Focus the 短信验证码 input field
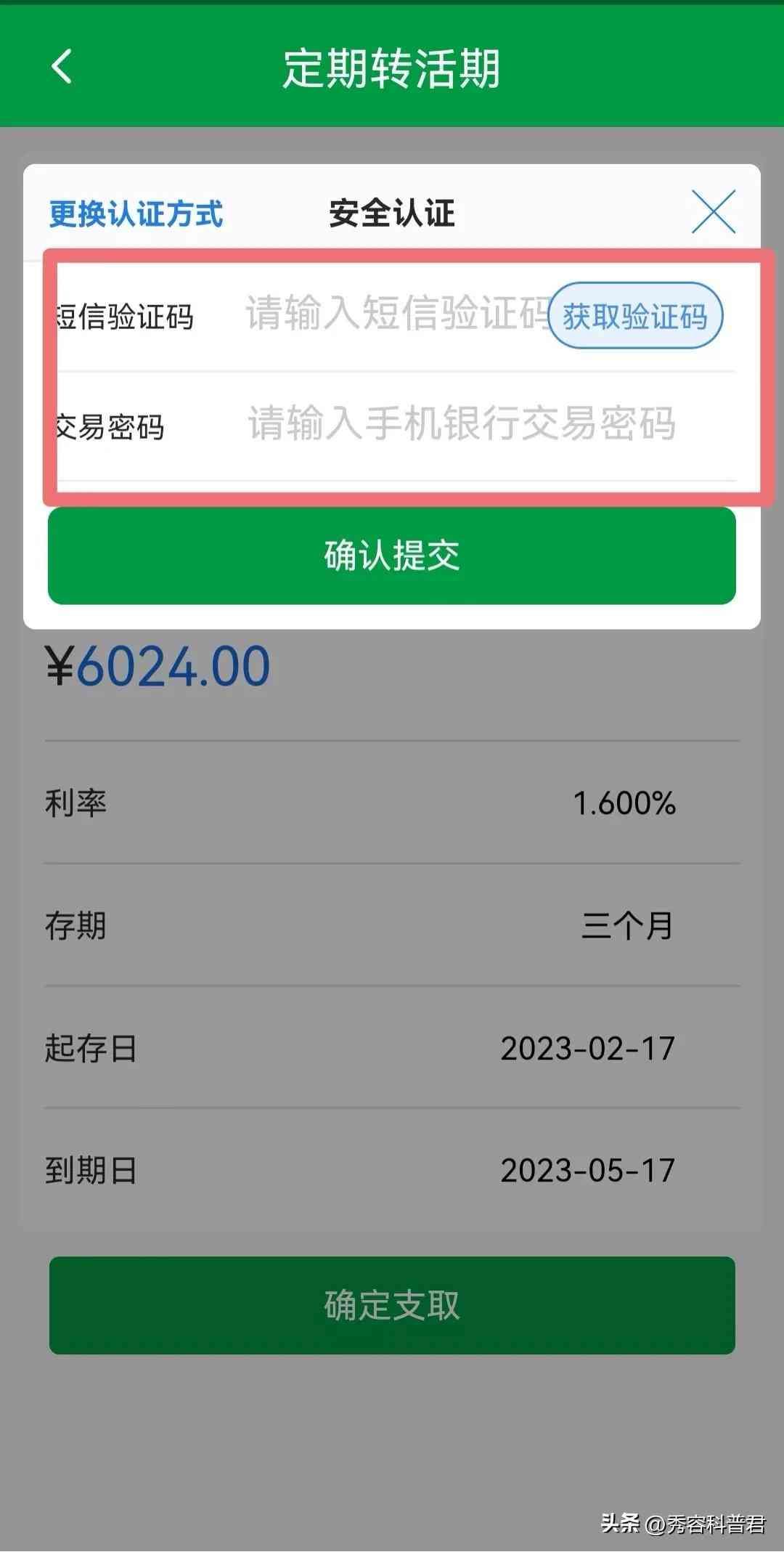Image resolution: width=784 pixels, height=1552 pixels. click(x=396, y=314)
